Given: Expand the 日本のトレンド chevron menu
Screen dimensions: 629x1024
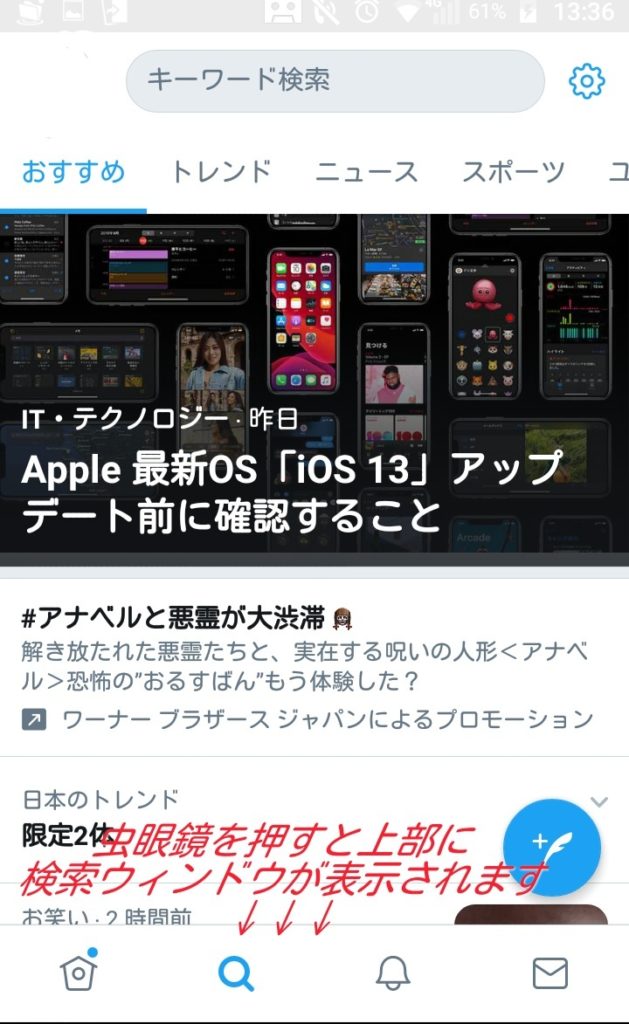Looking at the screenshot, I should 599,801.
